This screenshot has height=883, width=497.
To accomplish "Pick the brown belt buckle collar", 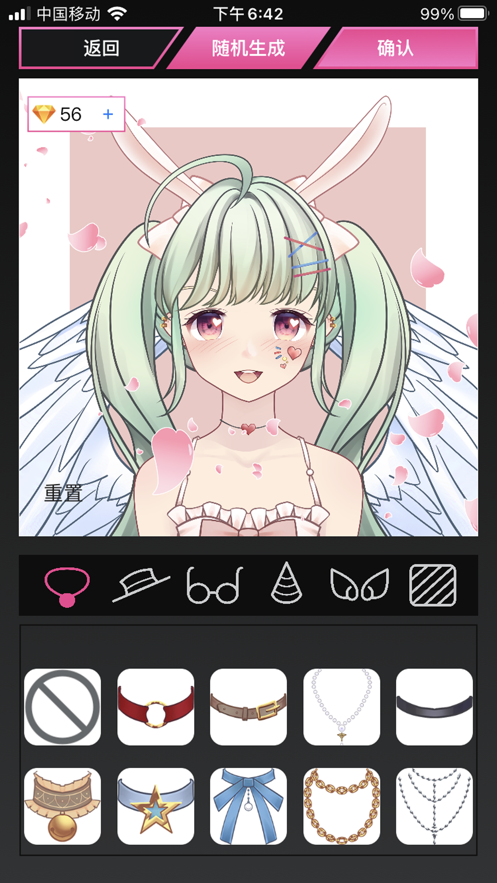I will (x=248, y=707).
